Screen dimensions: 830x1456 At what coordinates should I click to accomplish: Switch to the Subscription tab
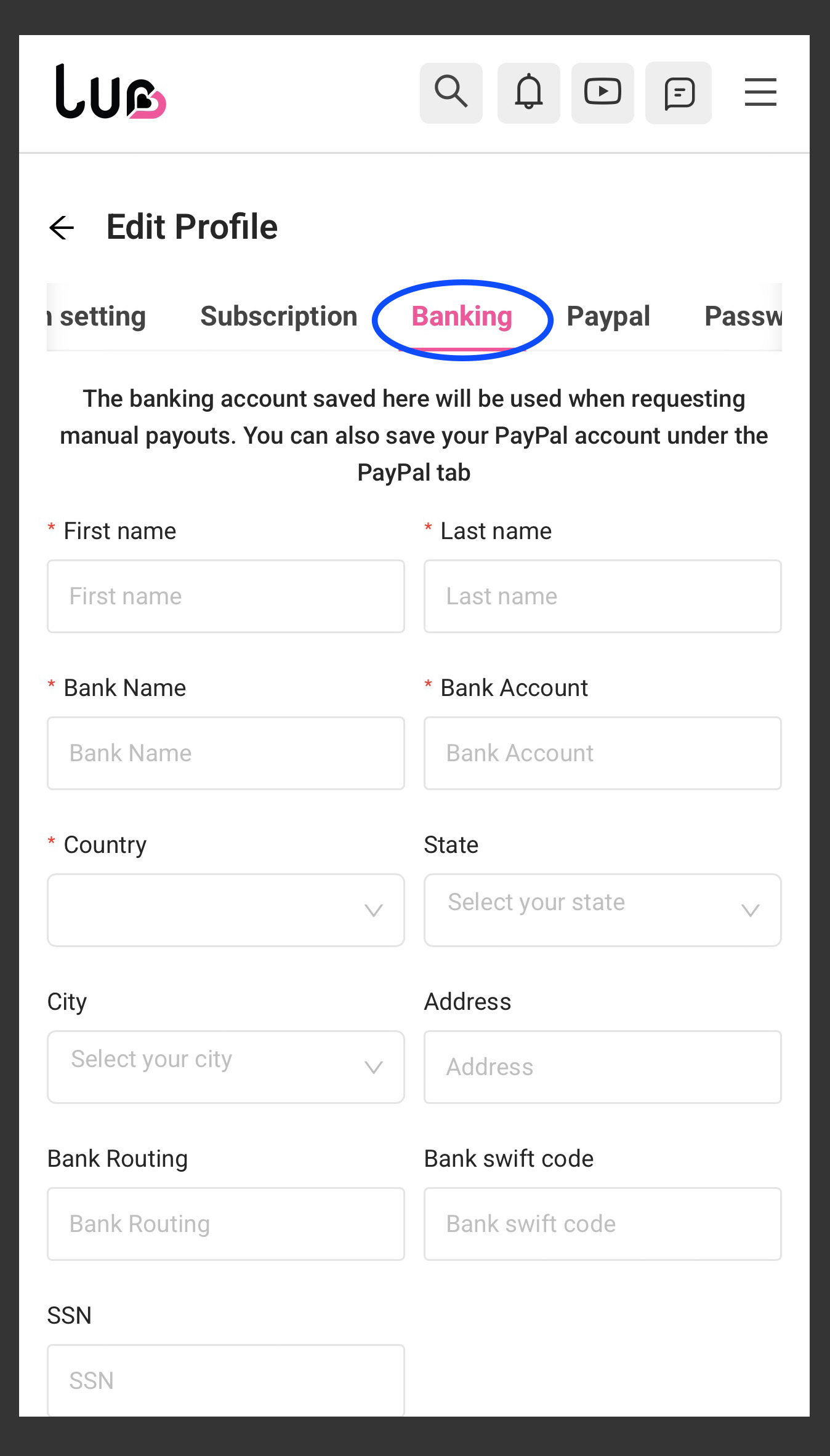point(279,316)
